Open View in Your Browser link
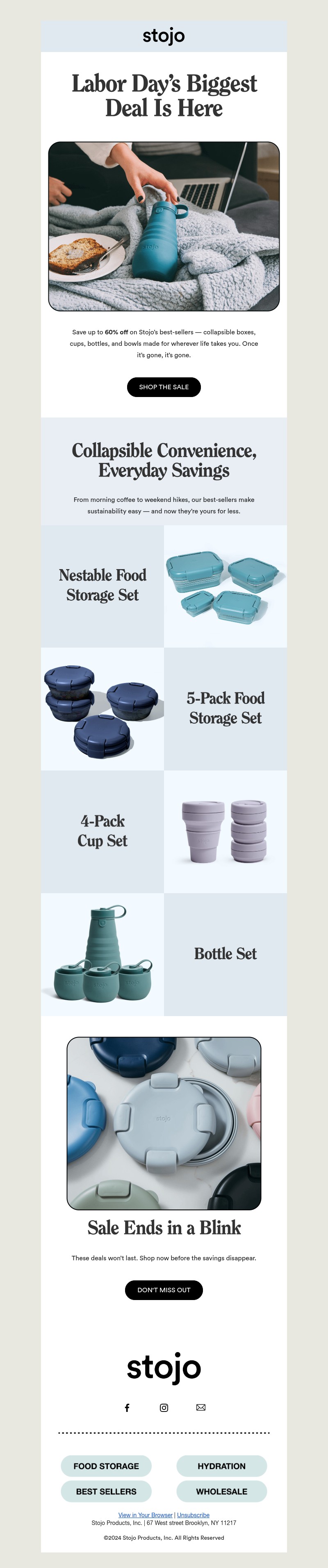 click(x=145, y=1515)
